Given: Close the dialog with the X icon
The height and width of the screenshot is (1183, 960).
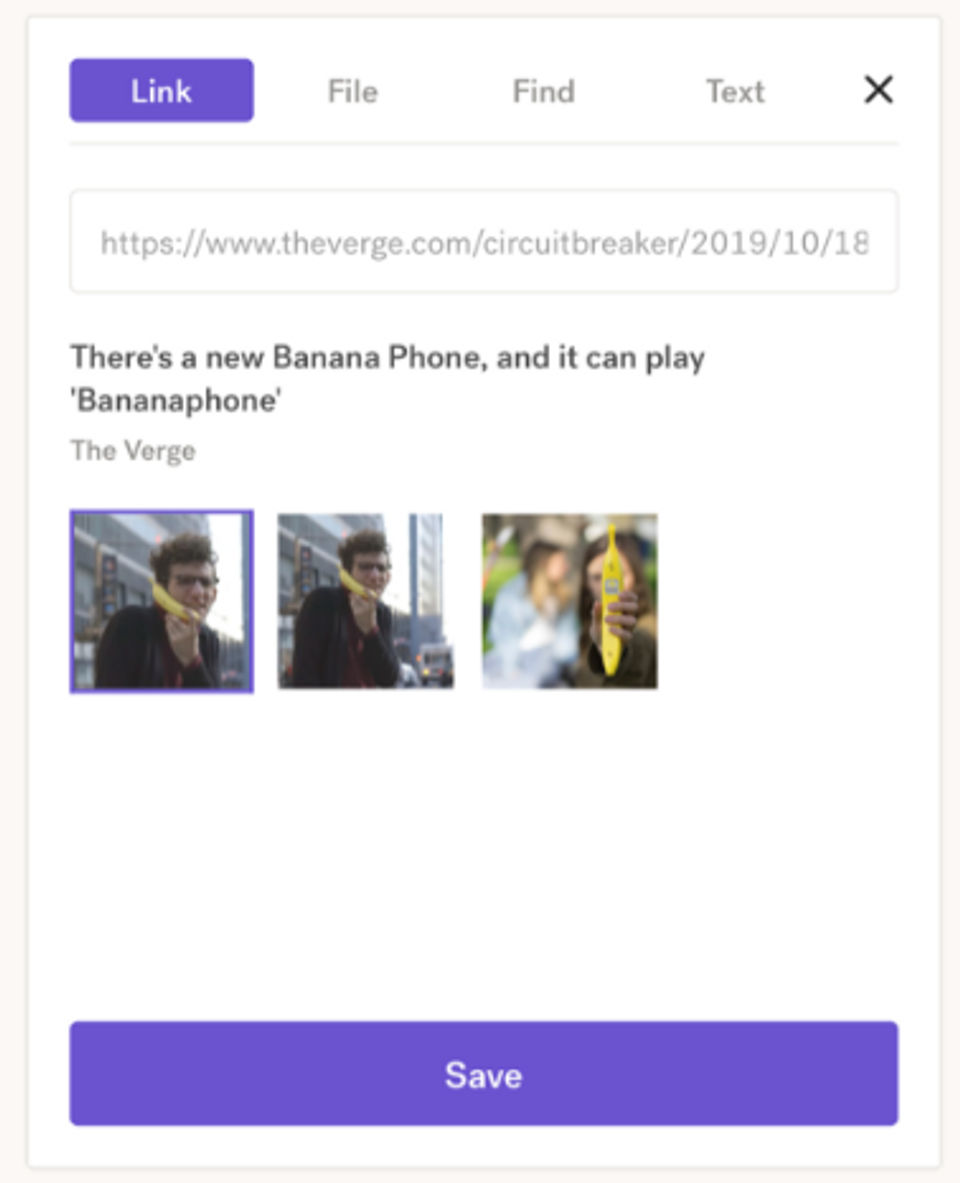Looking at the screenshot, I should [x=878, y=90].
